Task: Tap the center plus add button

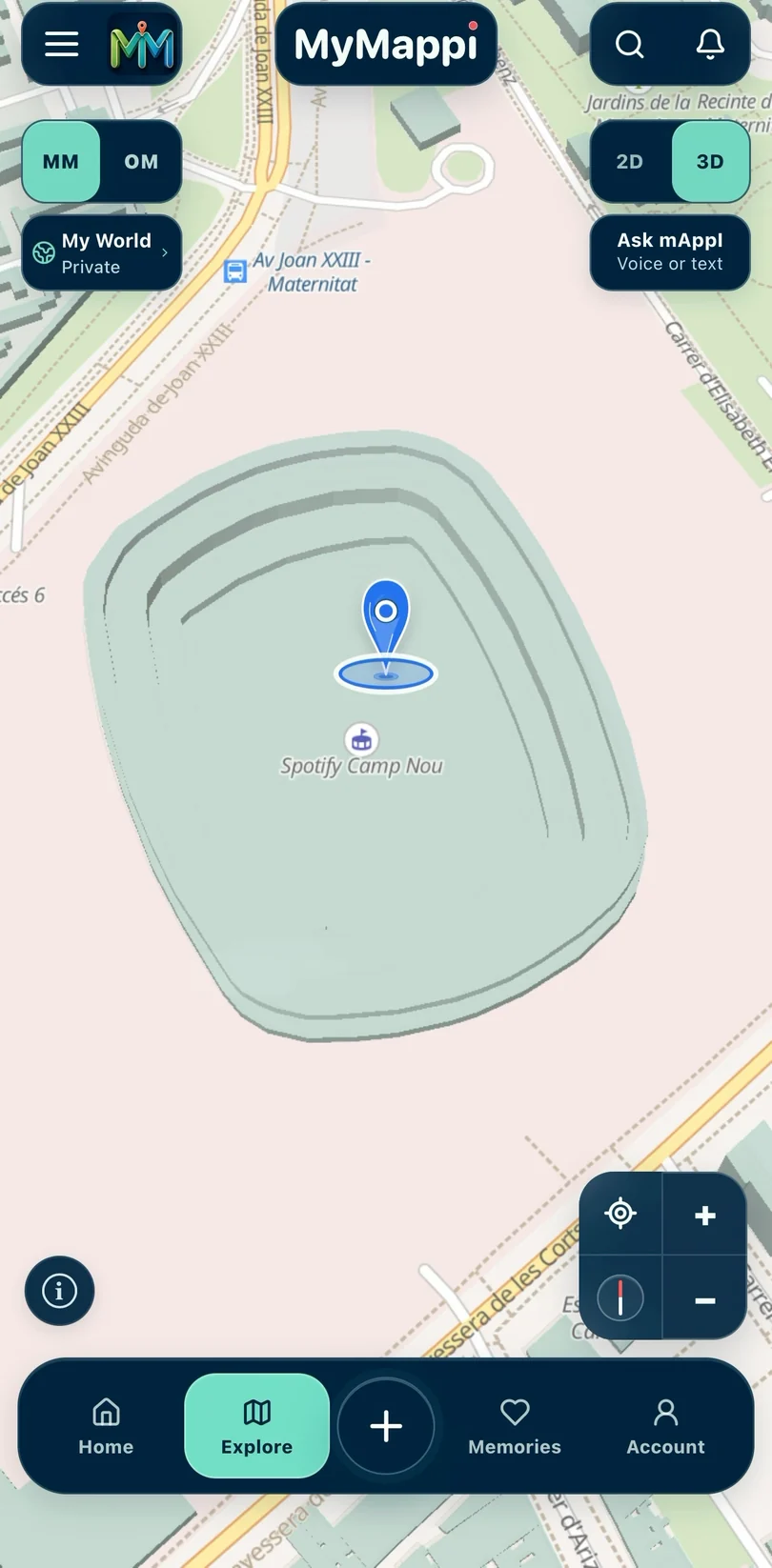Action: tap(386, 1426)
